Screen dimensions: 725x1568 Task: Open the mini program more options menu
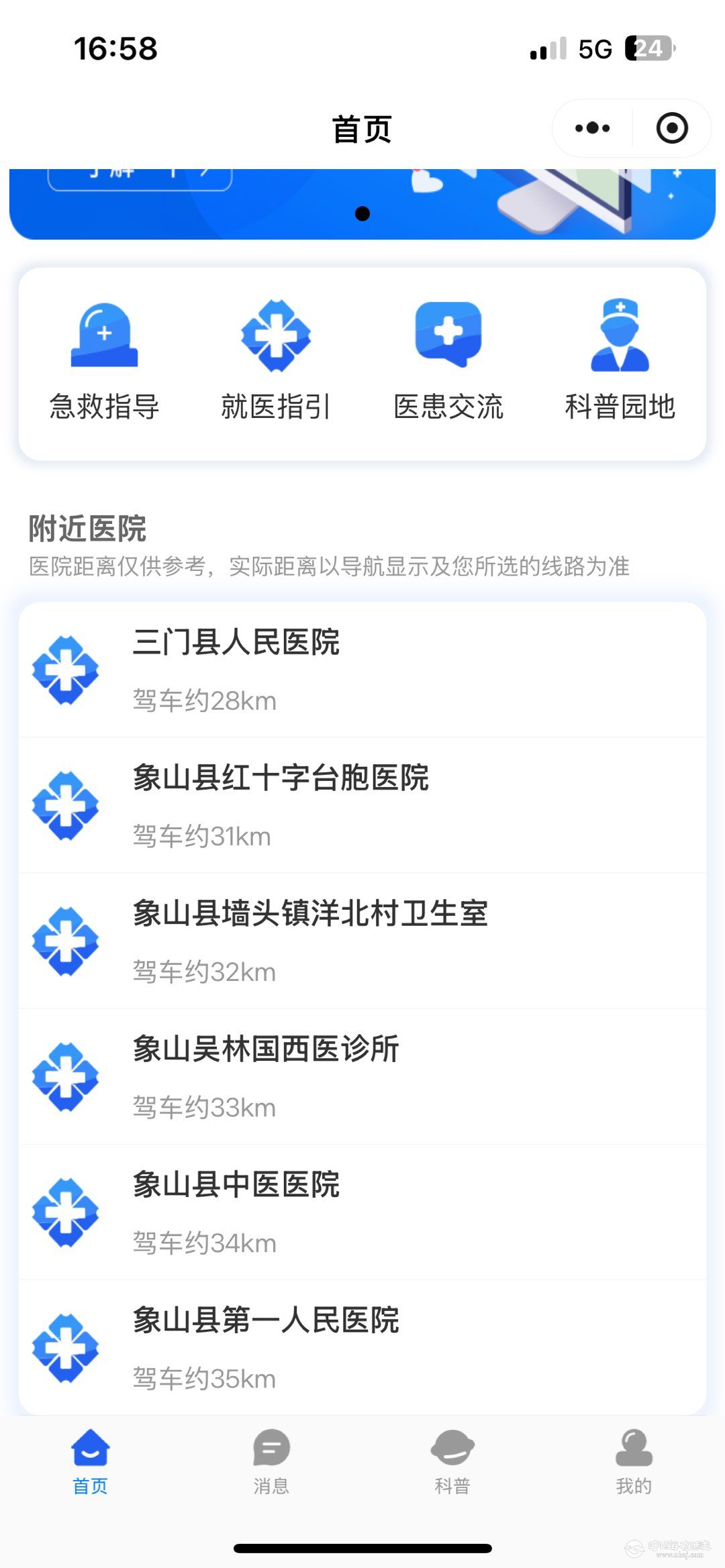(x=592, y=128)
